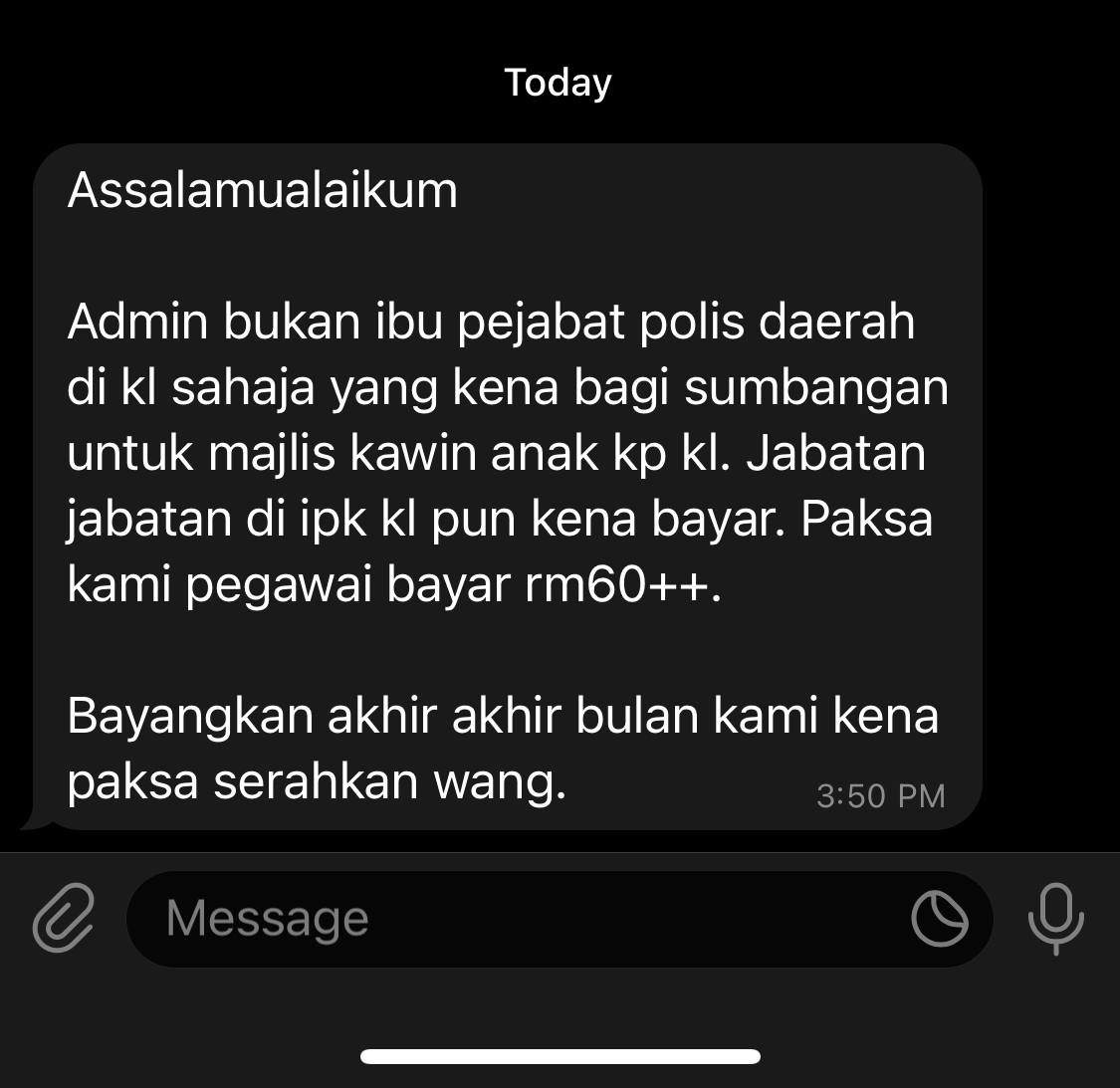
Task: Tap the microphone voice message icon
Action: [x=1055, y=918]
